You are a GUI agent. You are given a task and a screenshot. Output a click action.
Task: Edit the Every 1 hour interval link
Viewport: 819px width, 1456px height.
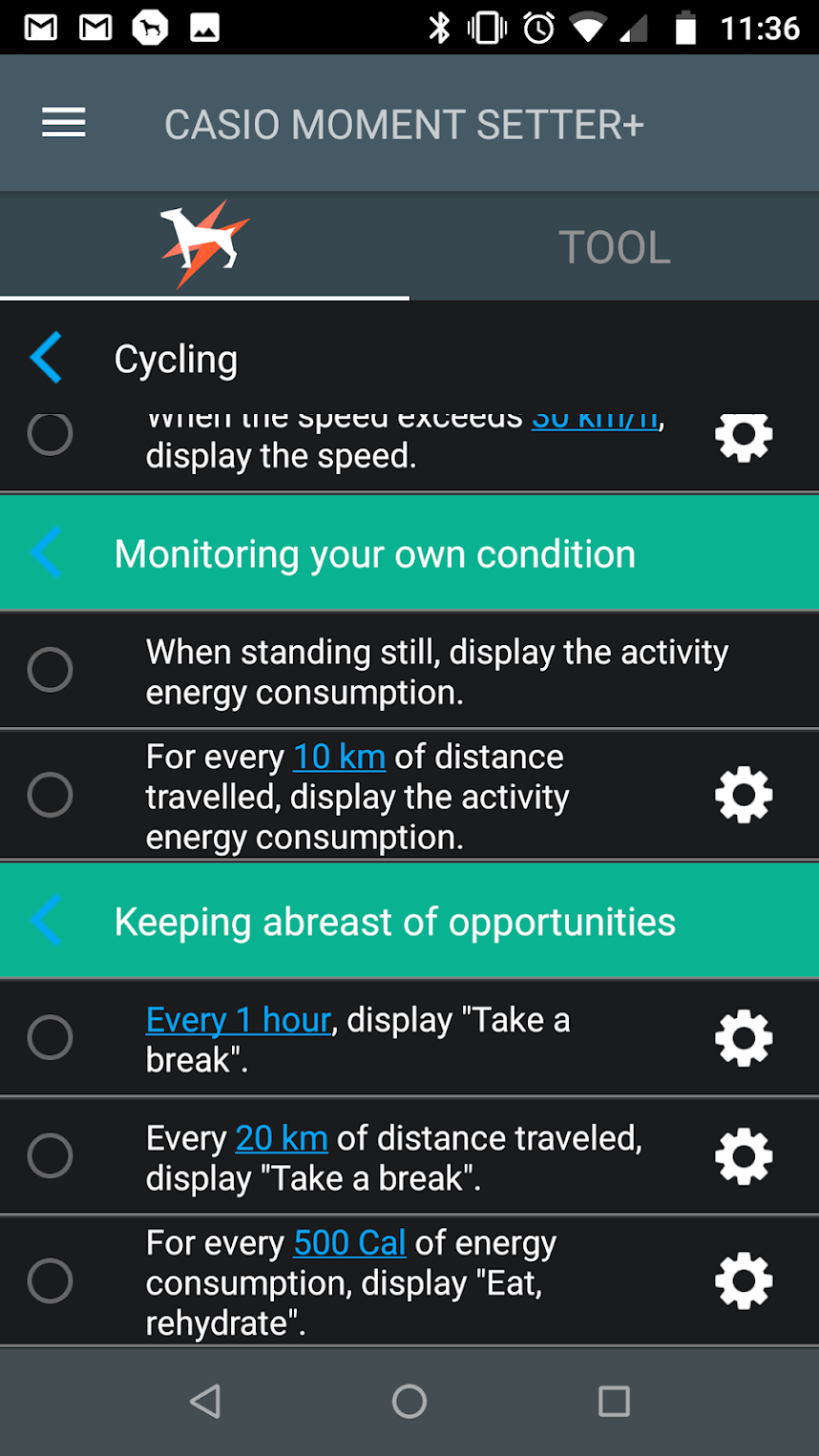(238, 1020)
